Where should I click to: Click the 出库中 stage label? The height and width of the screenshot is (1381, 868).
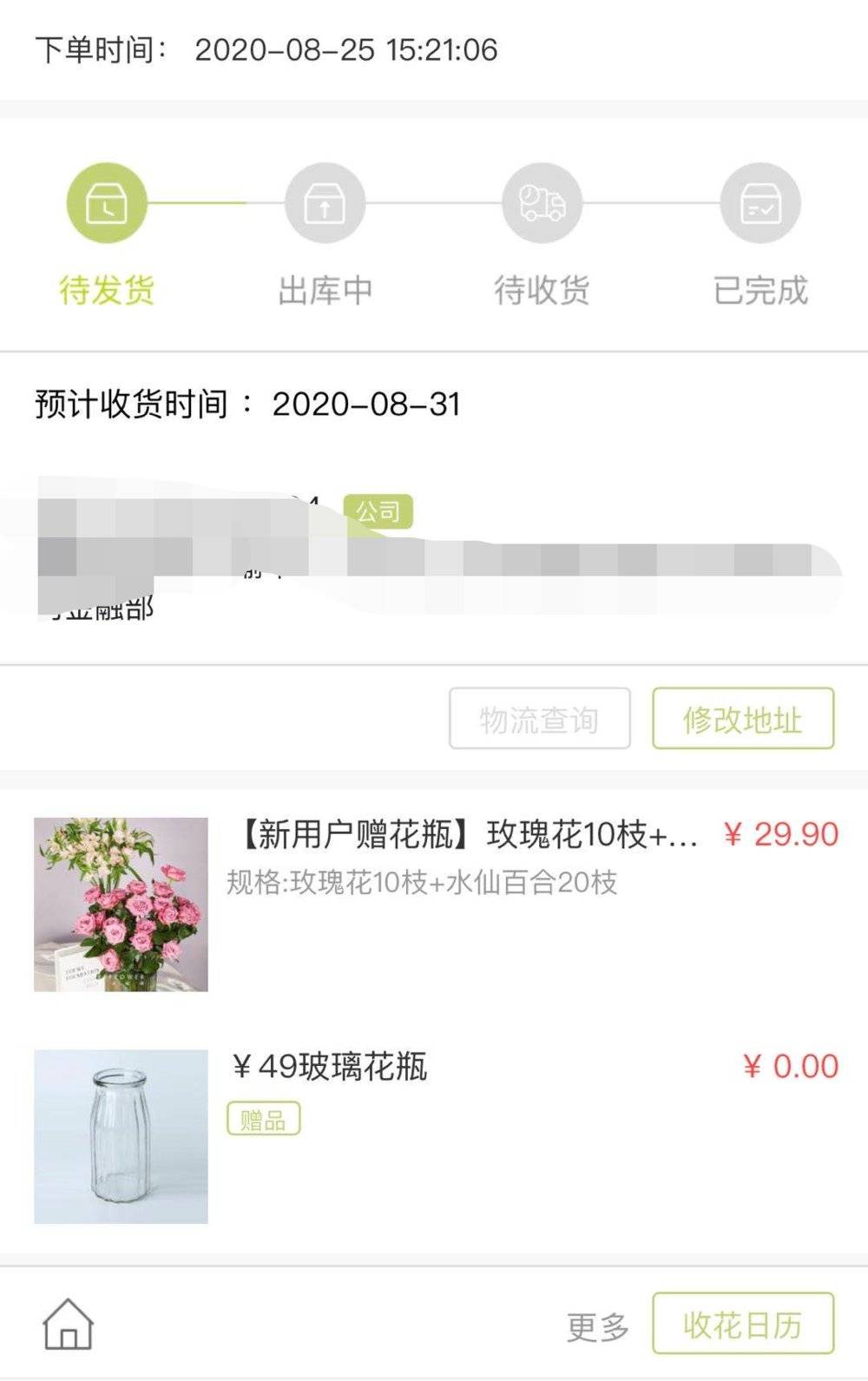click(x=323, y=293)
